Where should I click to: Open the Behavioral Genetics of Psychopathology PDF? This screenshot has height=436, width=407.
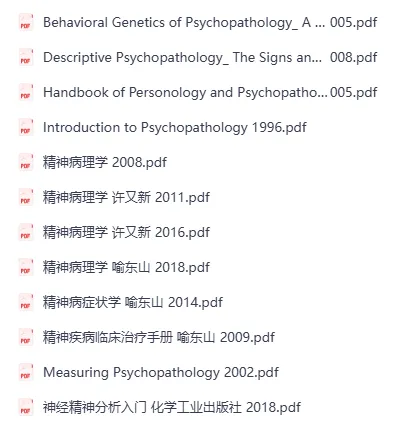[x=210, y=23]
